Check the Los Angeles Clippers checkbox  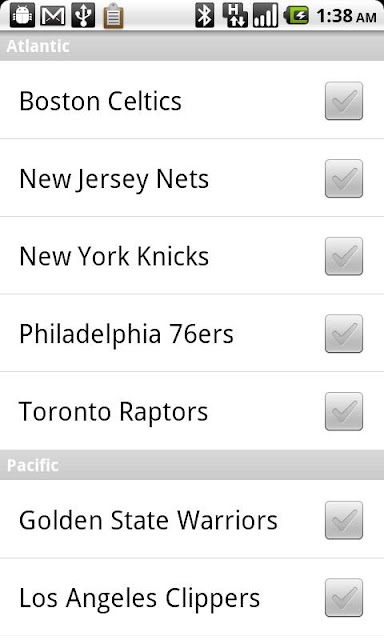tap(344, 598)
